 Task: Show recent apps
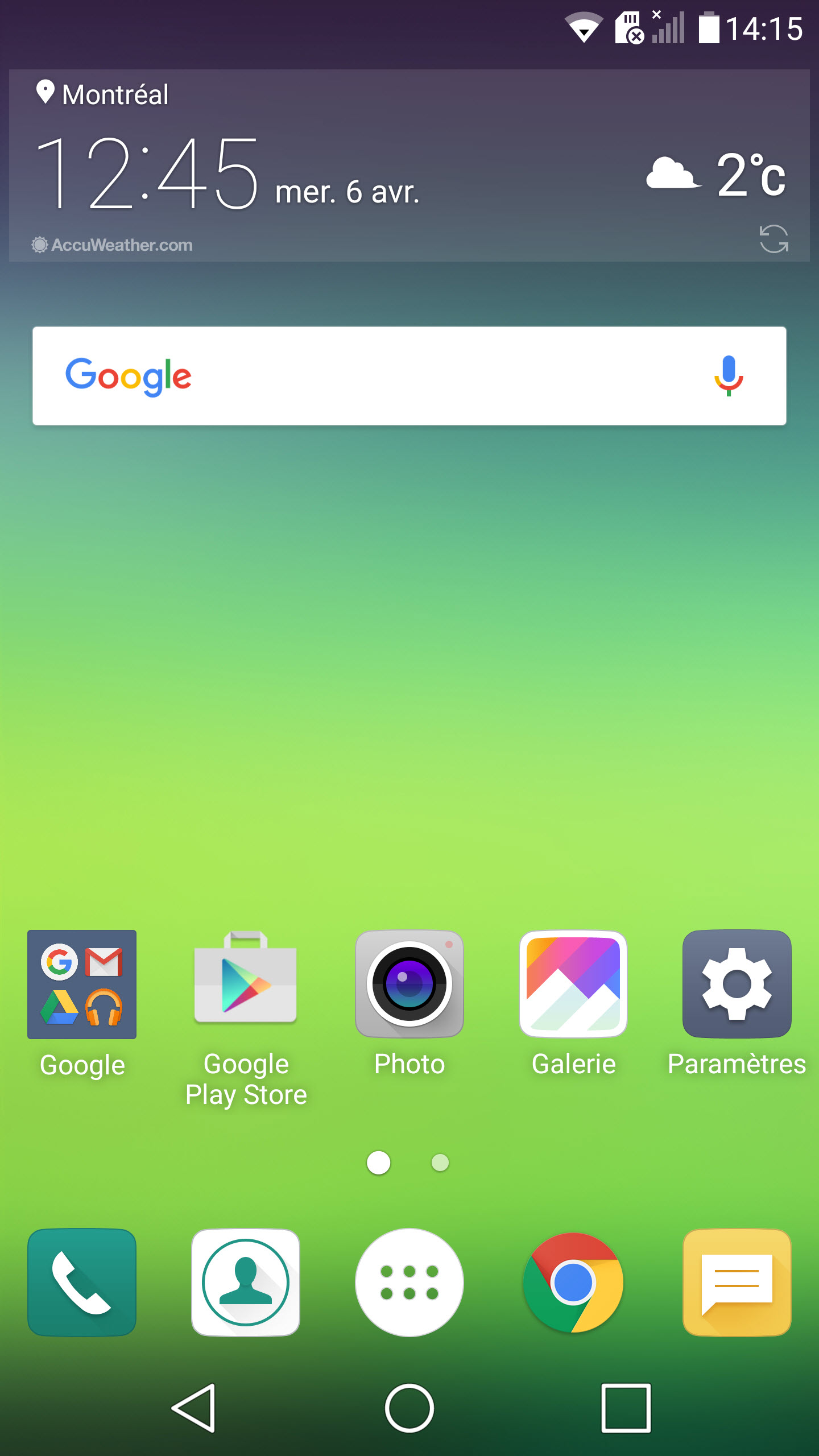pos(626,1408)
